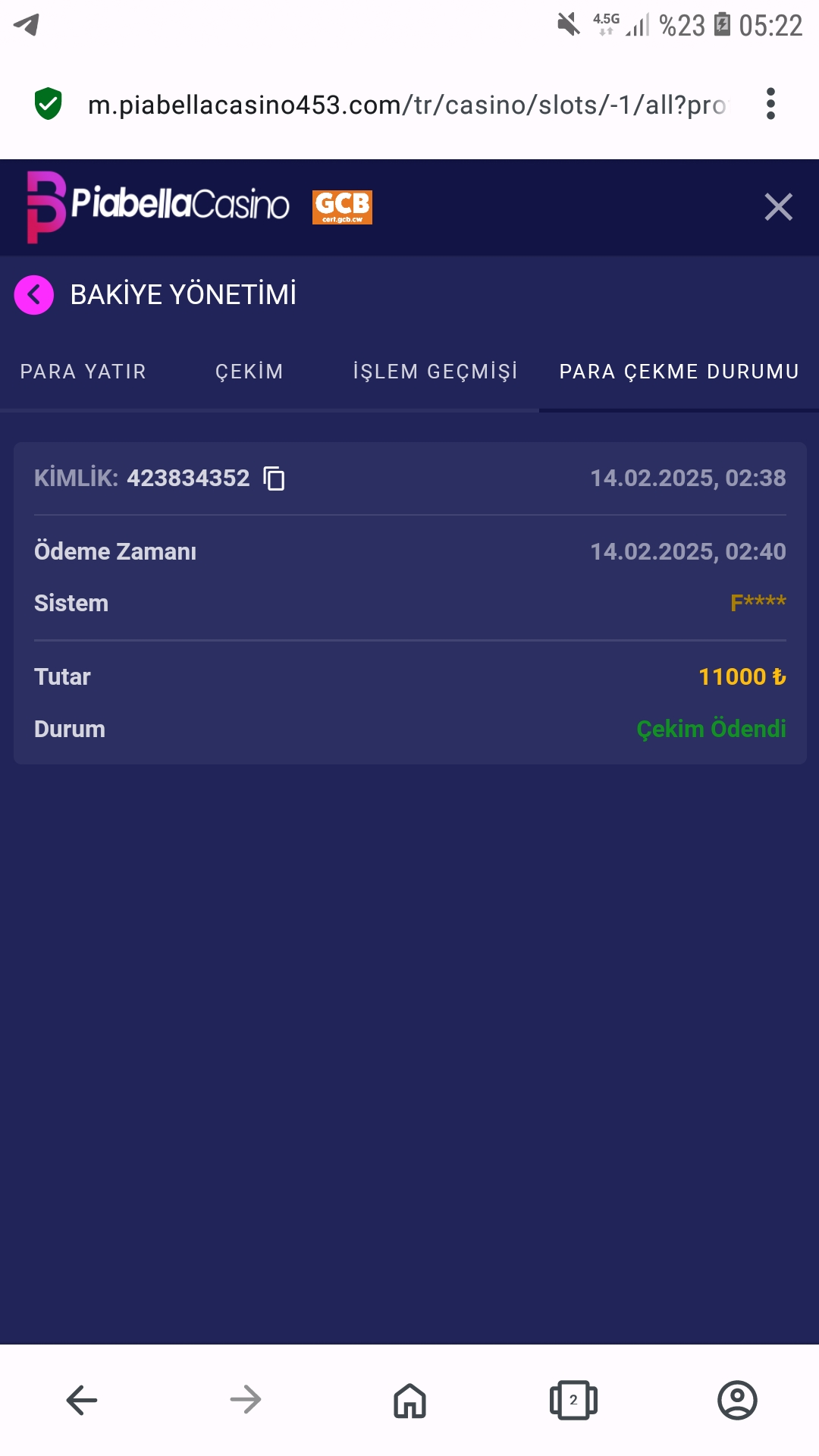Switch to the PARA YATIR tab
This screenshot has height=1456, width=819.
(83, 372)
